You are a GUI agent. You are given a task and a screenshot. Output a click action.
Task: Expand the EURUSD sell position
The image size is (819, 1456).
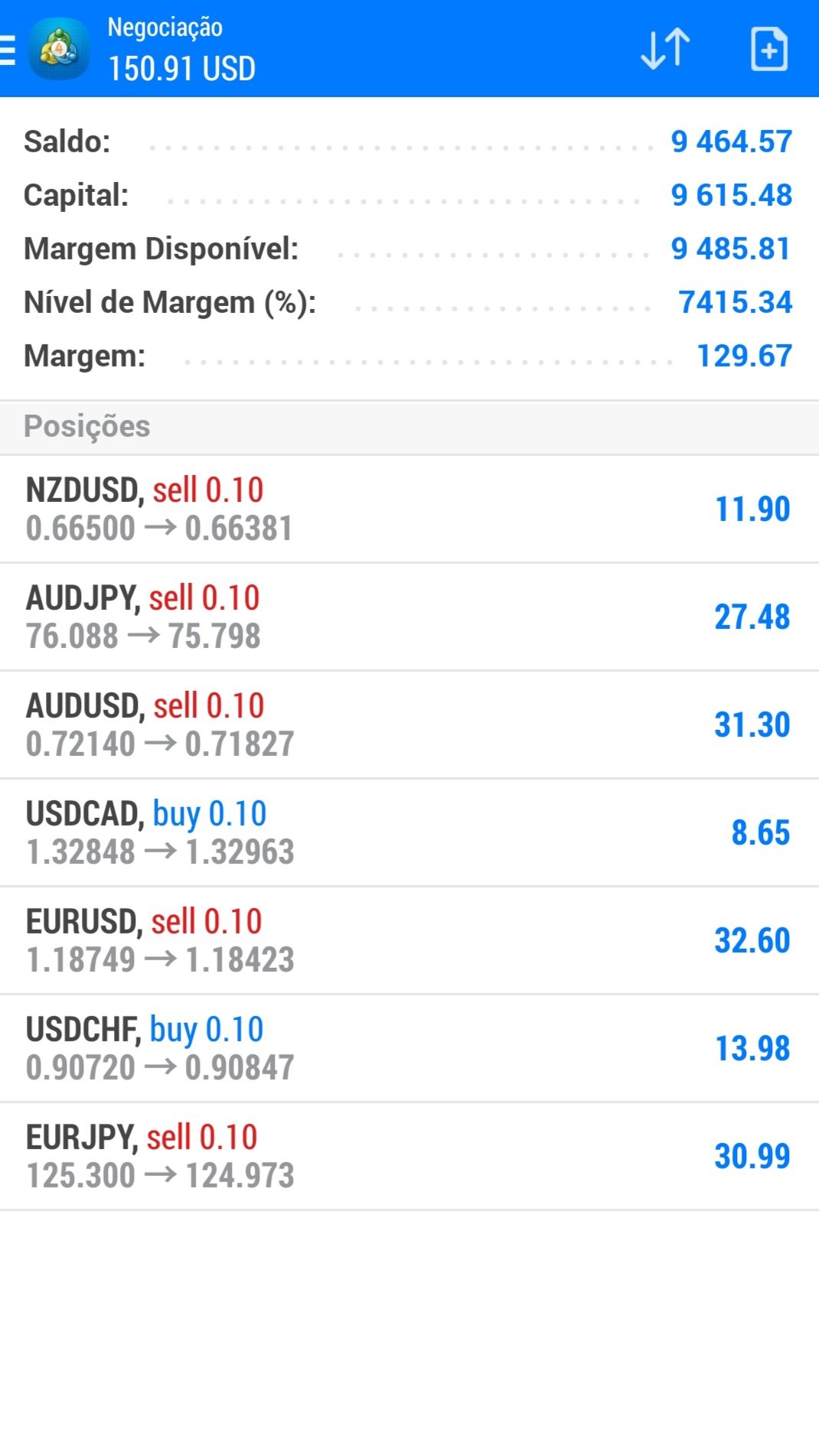coord(409,941)
